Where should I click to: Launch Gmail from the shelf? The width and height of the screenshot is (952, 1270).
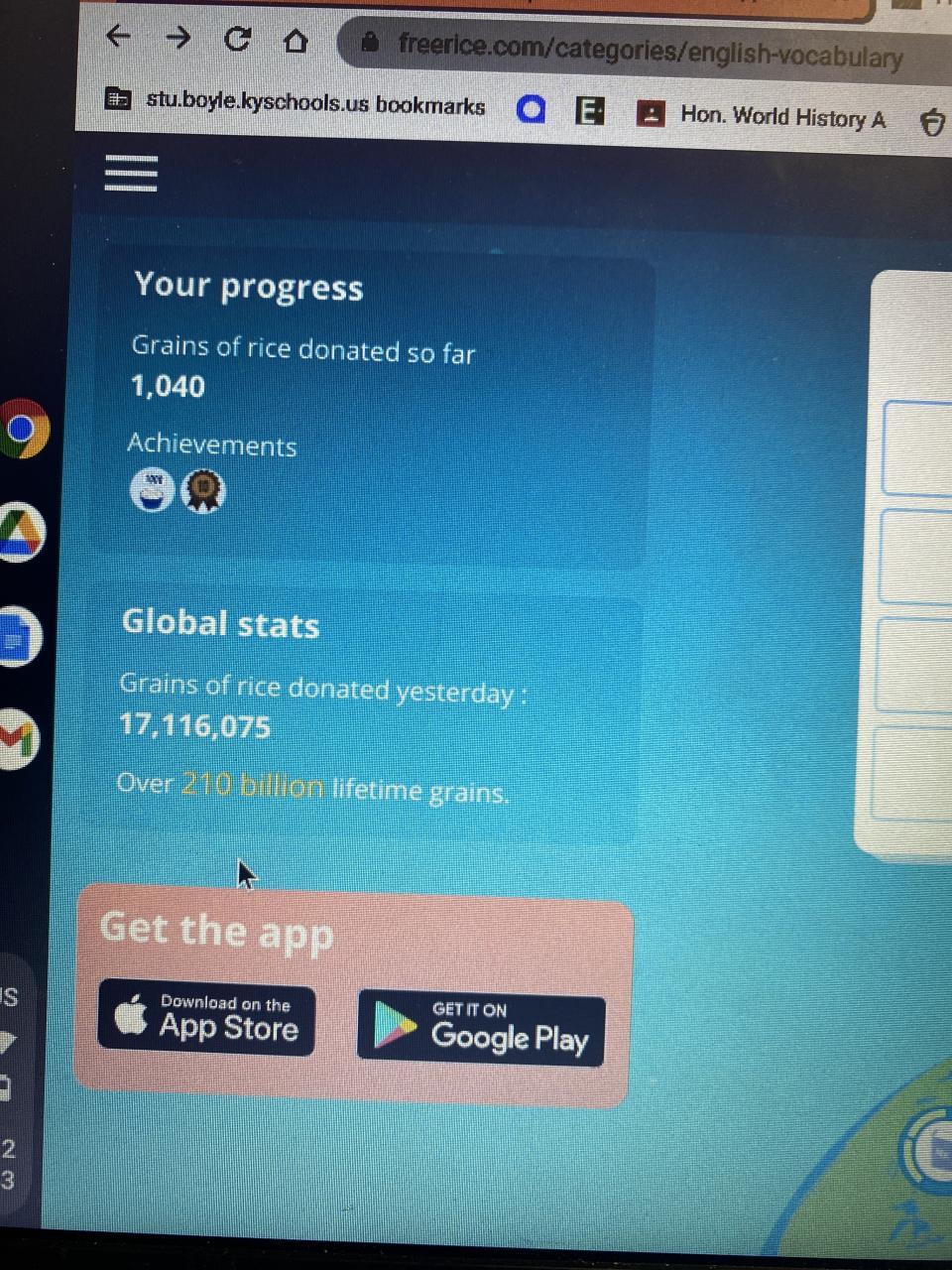coord(17,739)
